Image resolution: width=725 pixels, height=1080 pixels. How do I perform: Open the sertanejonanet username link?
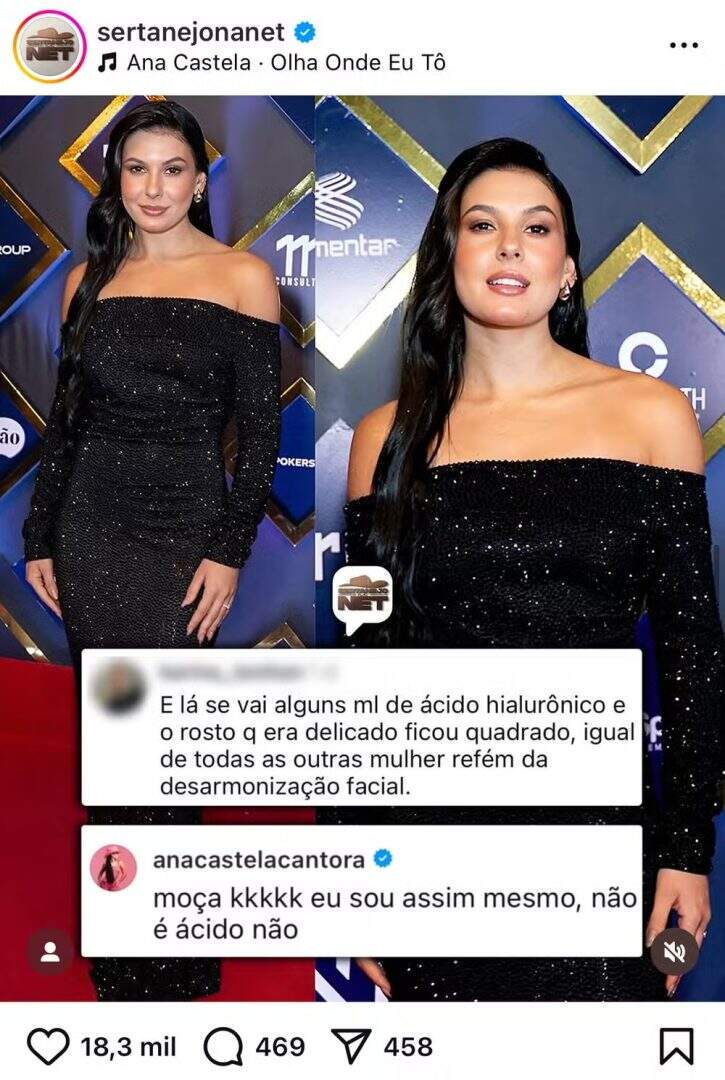(x=190, y=32)
